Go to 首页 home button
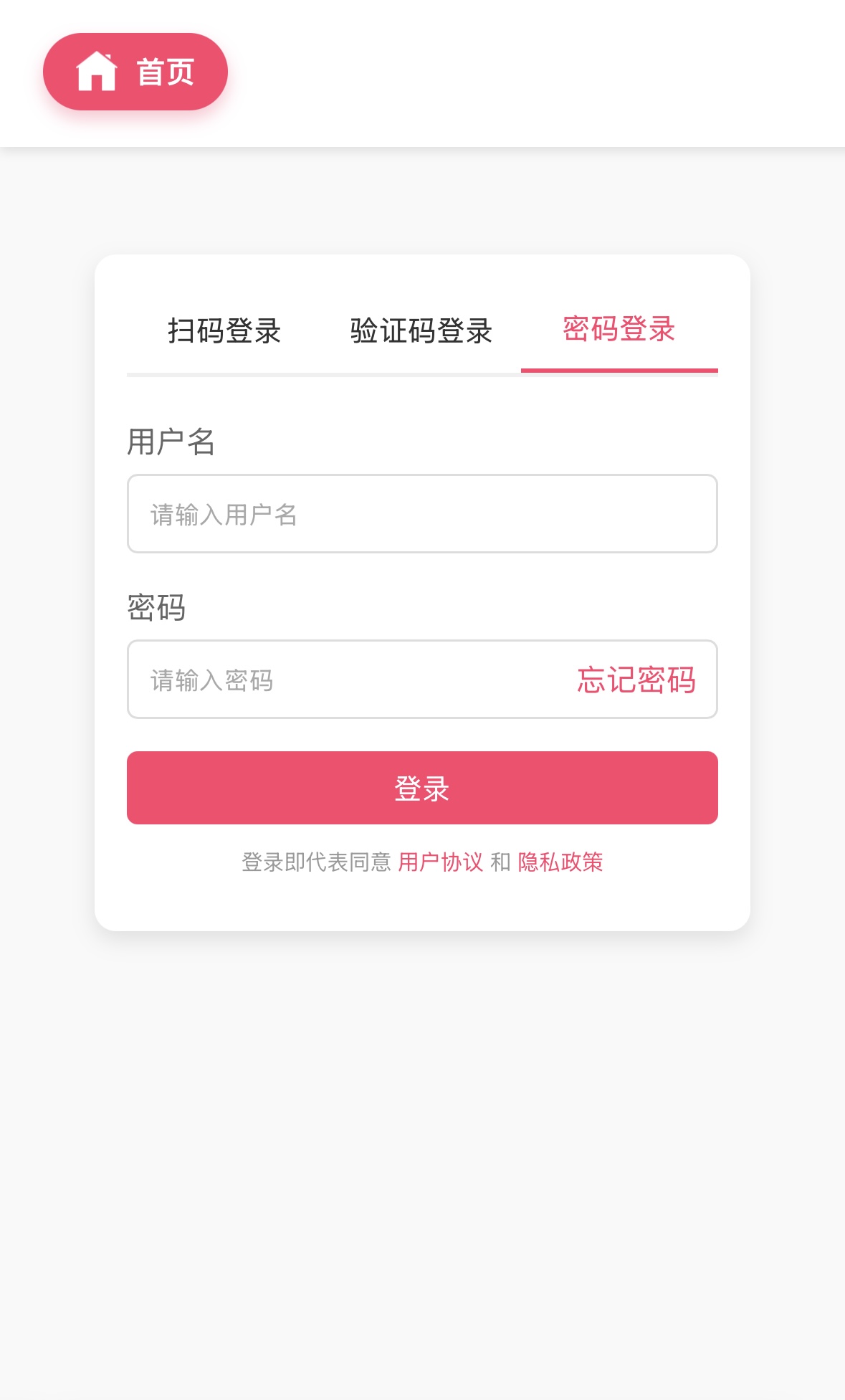The height and width of the screenshot is (1400, 845). click(135, 72)
